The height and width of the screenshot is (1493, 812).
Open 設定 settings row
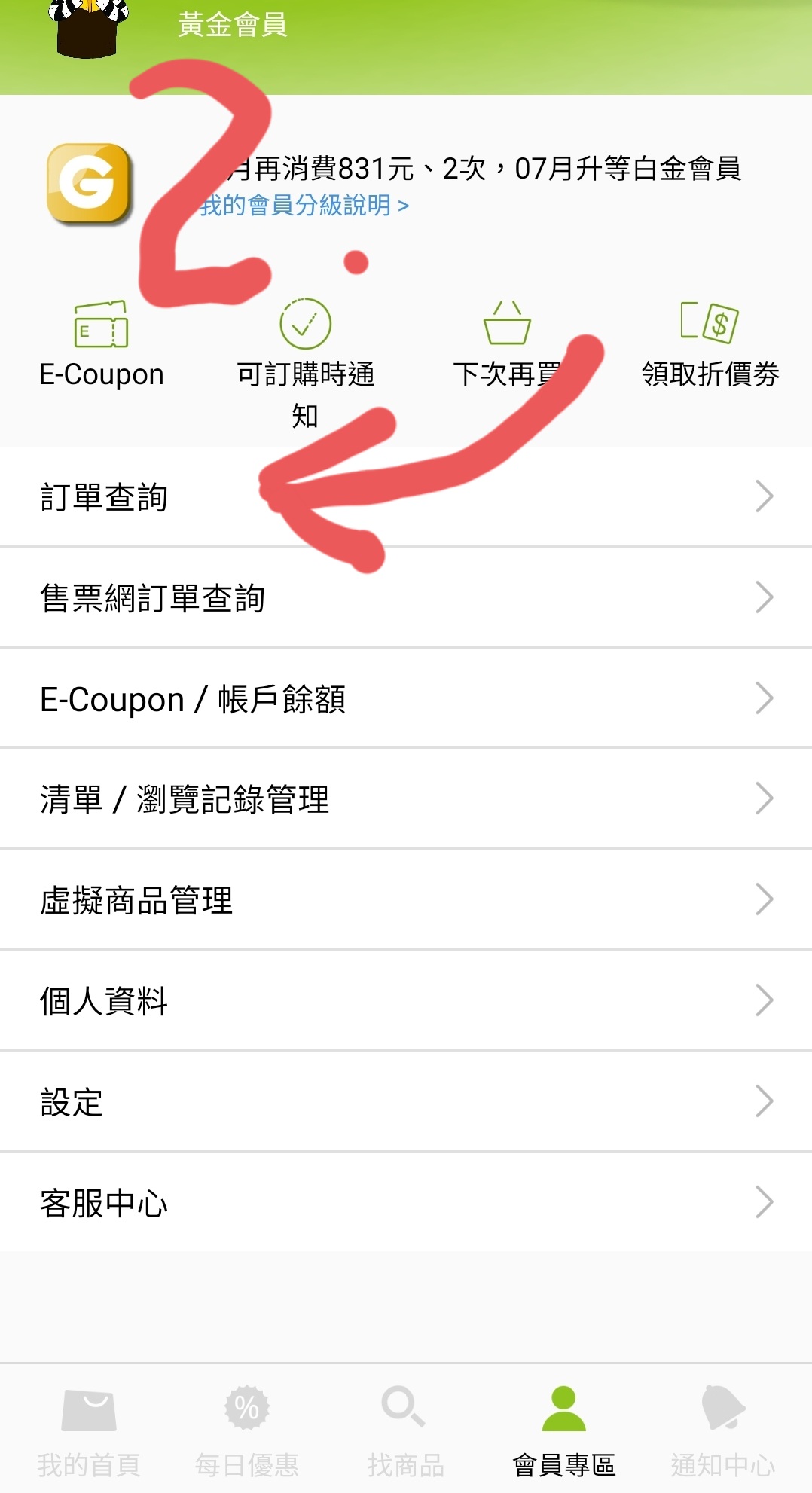coord(406,1101)
